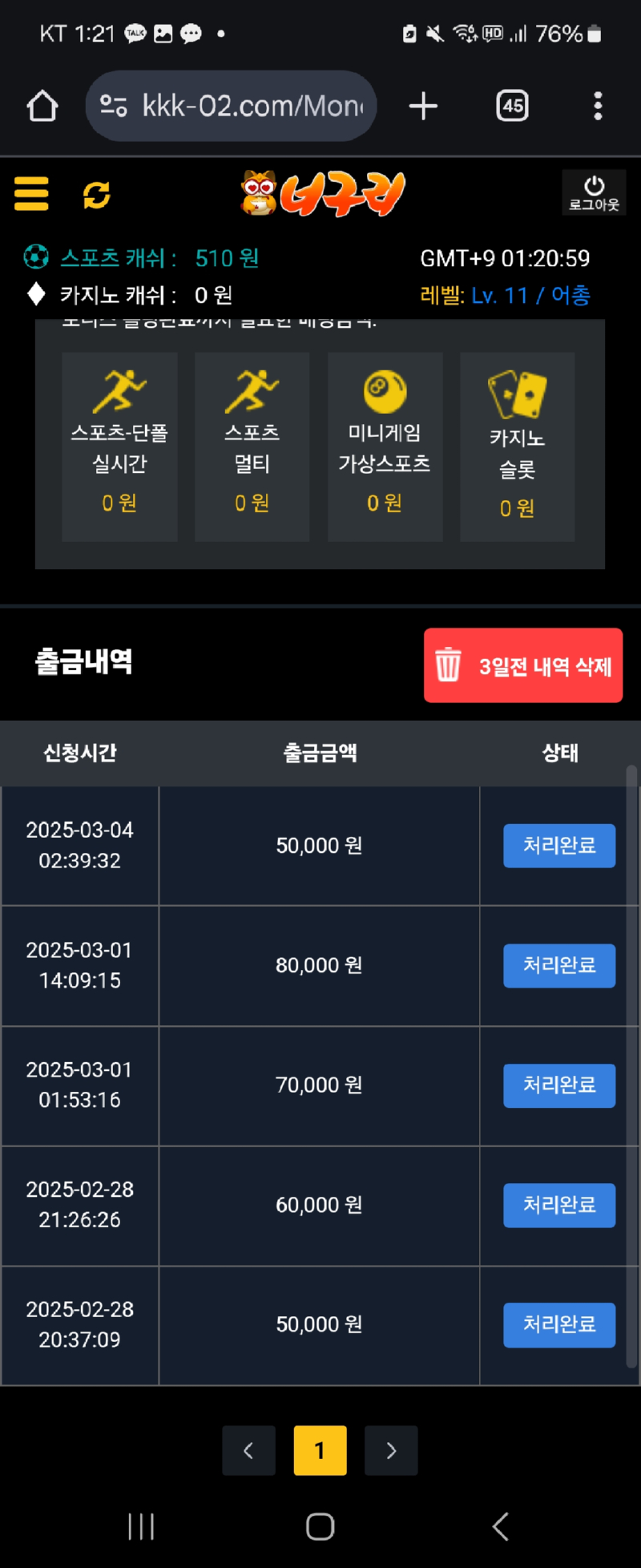Tap the 로그아웃 logout button
Image resolution: width=641 pixels, height=1568 pixels.
point(594,193)
